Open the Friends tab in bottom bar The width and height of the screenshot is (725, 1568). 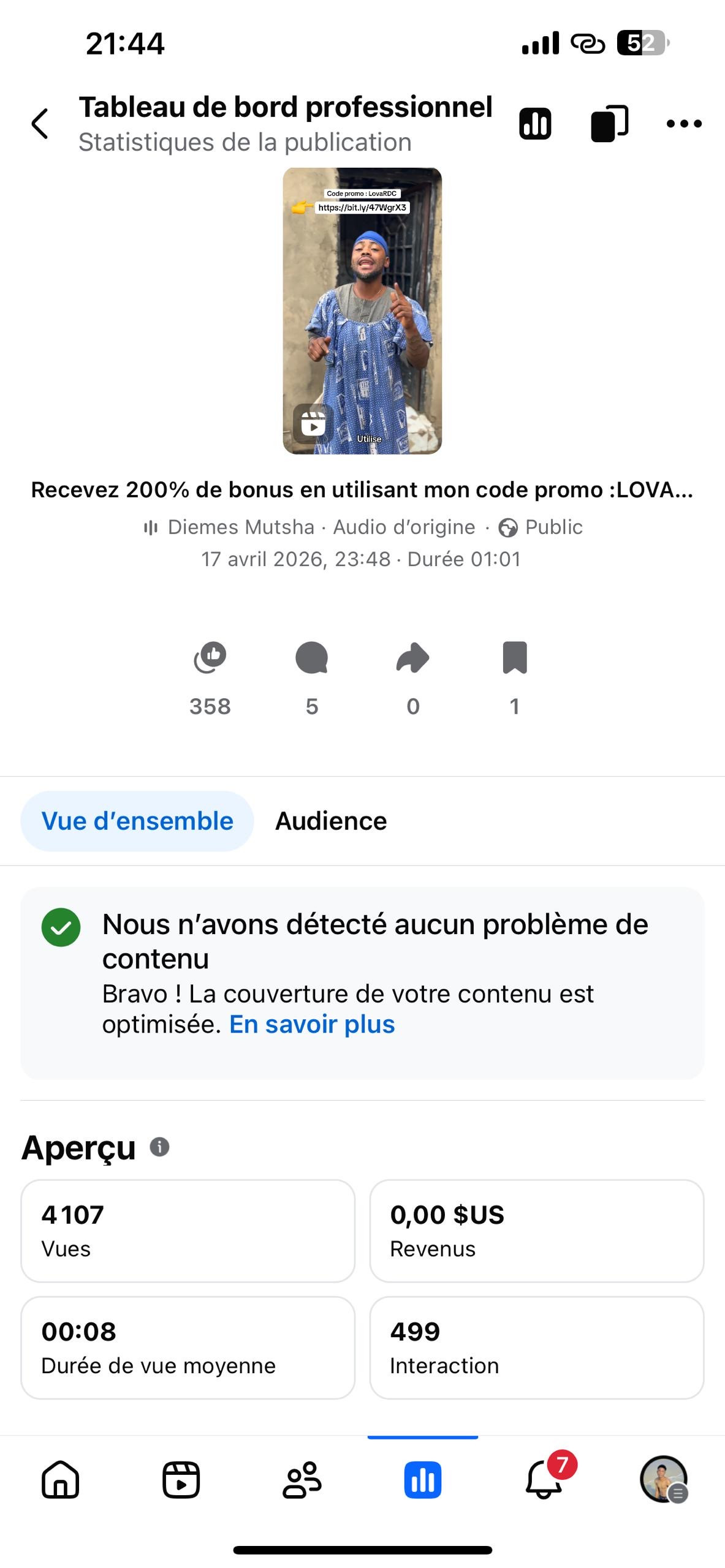(x=302, y=1480)
